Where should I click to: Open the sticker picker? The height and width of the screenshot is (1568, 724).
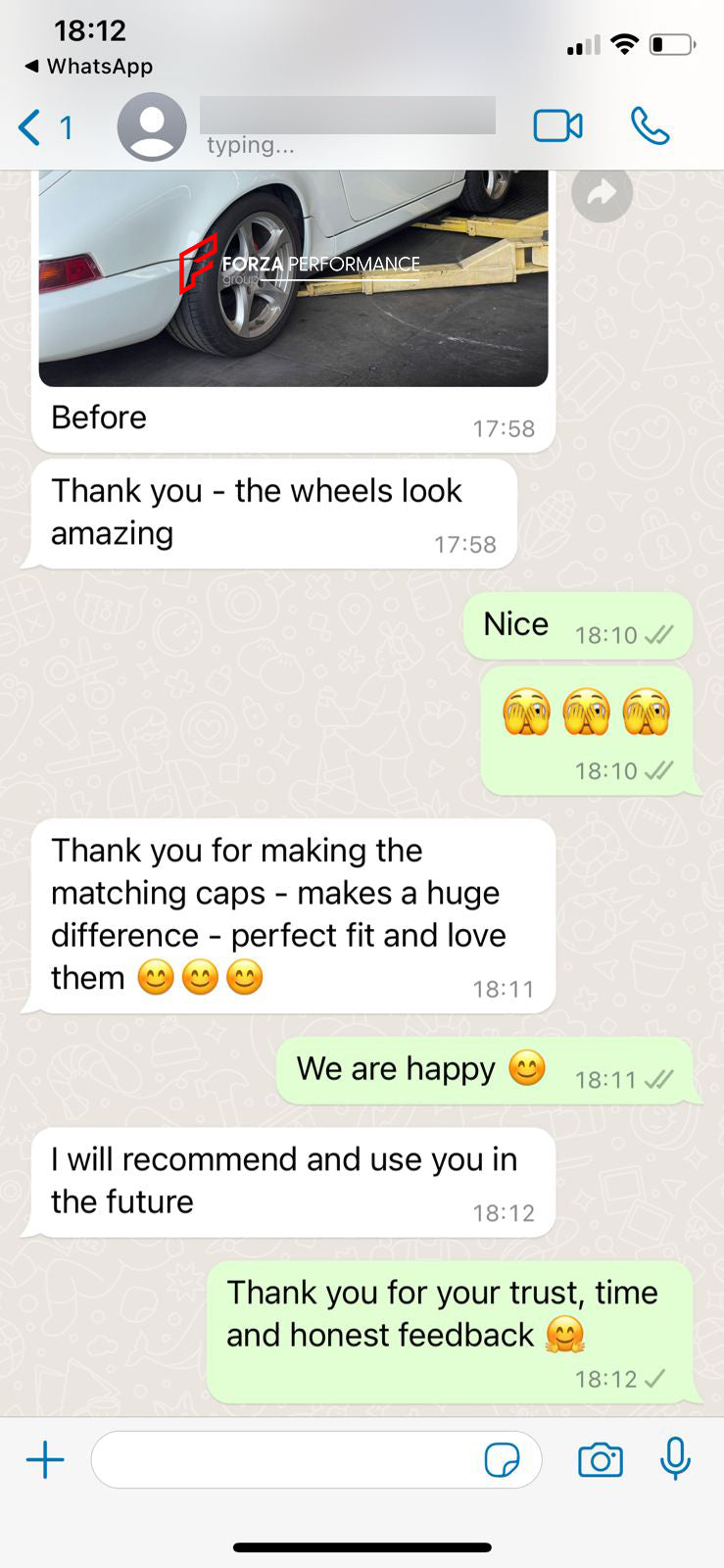(503, 1460)
